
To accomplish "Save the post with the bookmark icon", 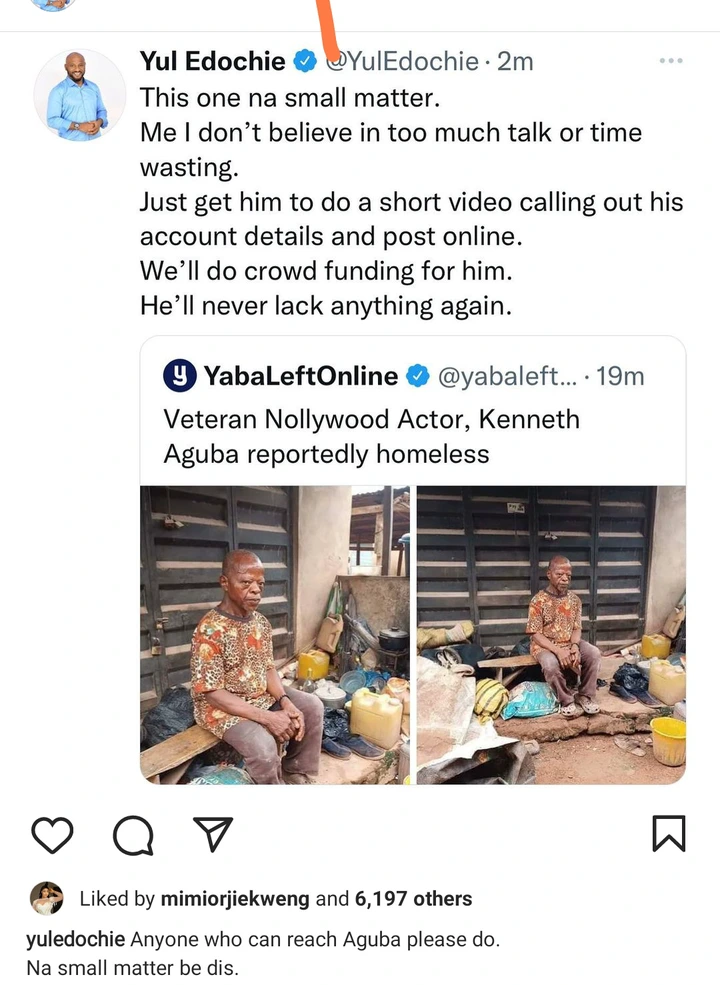I will pyautogui.click(x=668, y=834).
